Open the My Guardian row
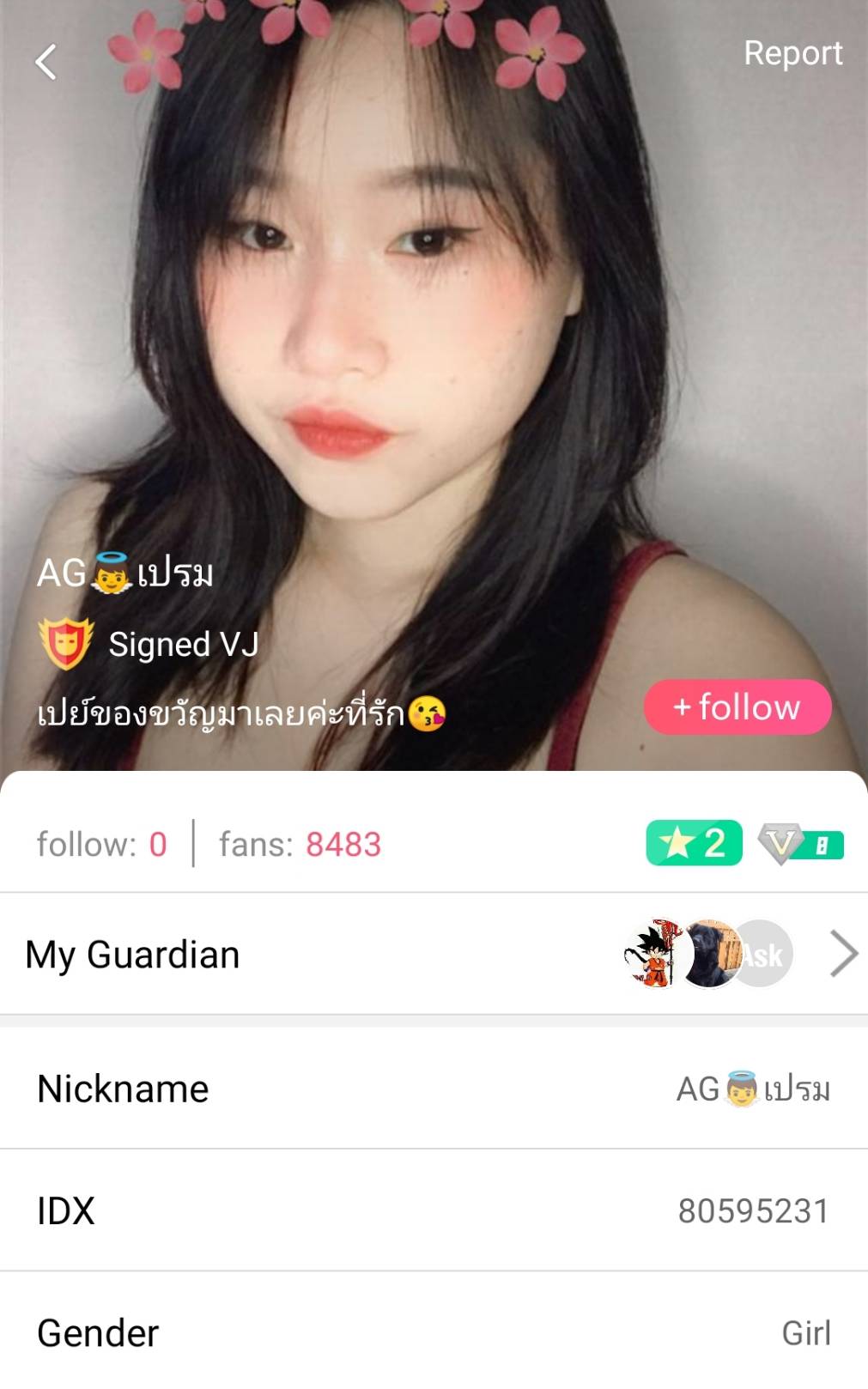 [x=434, y=954]
